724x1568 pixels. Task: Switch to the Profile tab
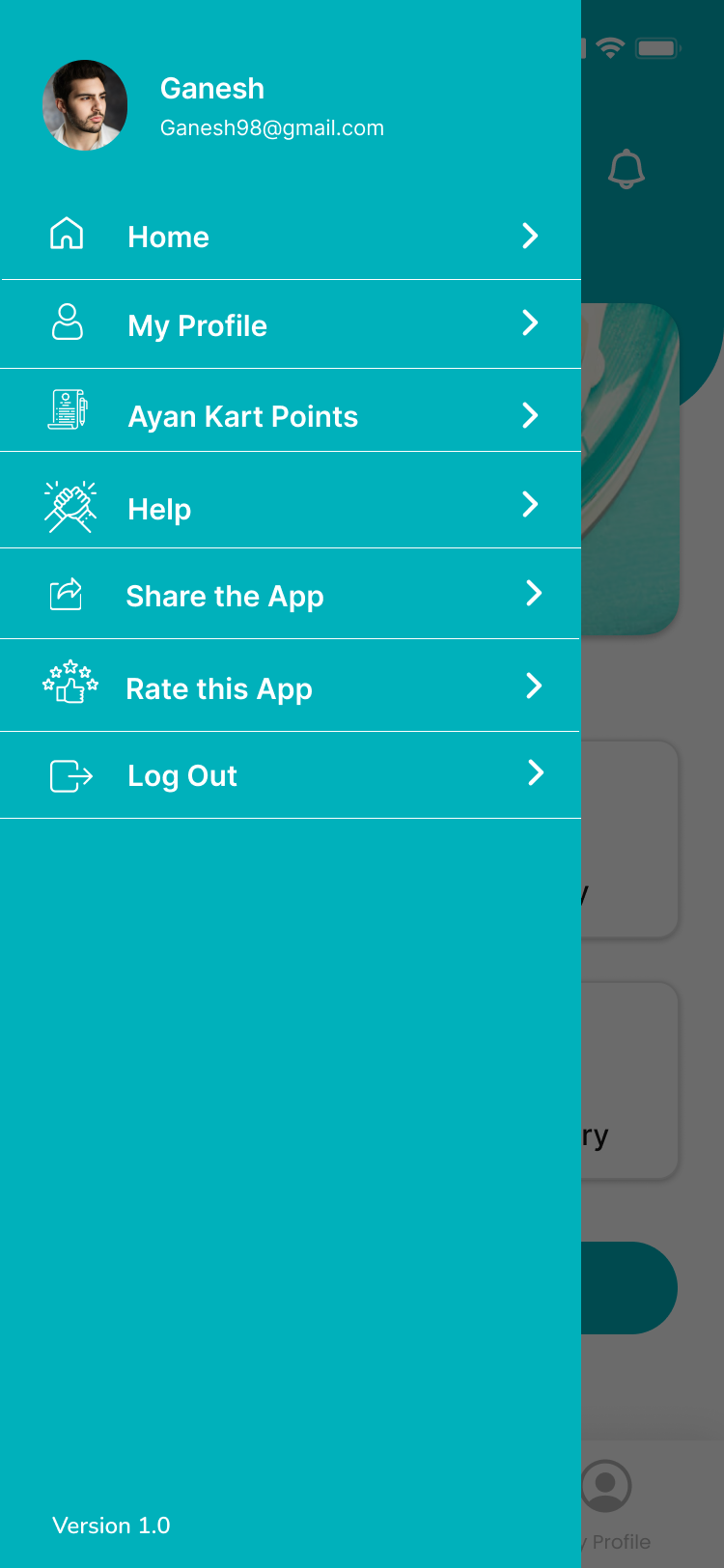coord(608,1501)
